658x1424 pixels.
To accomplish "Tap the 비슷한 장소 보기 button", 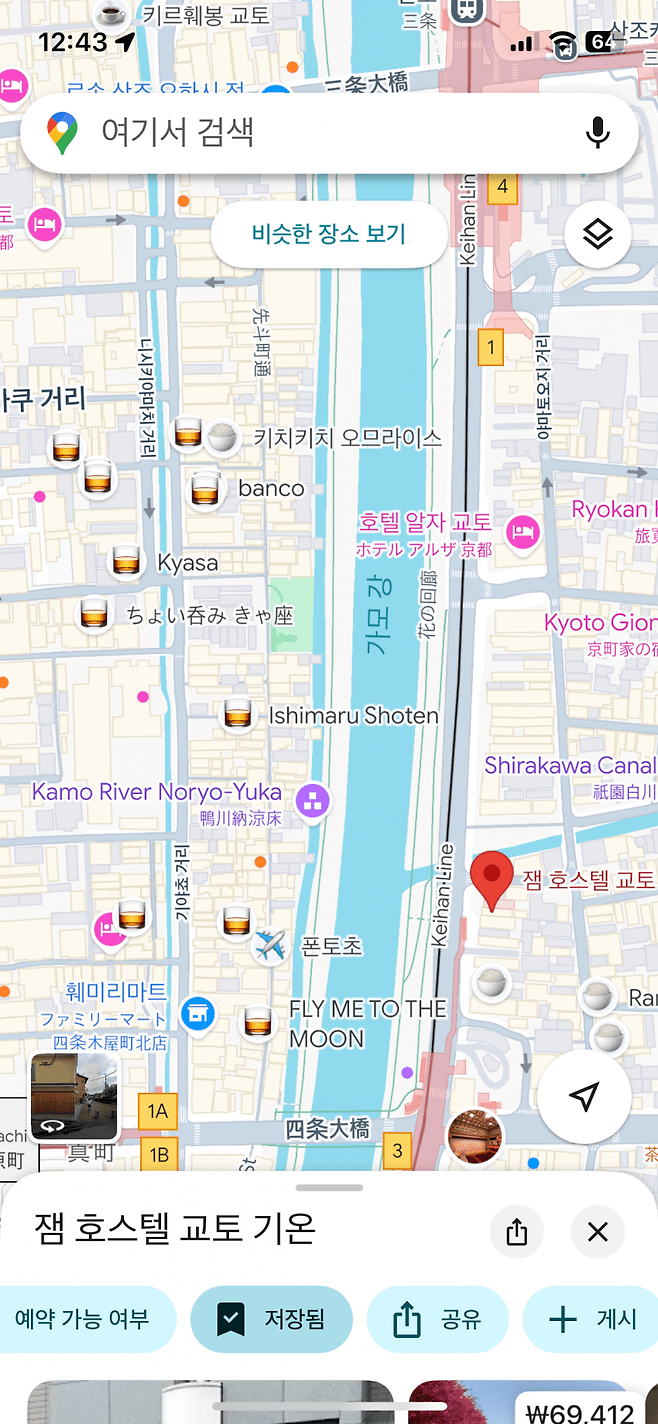I will (329, 235).
